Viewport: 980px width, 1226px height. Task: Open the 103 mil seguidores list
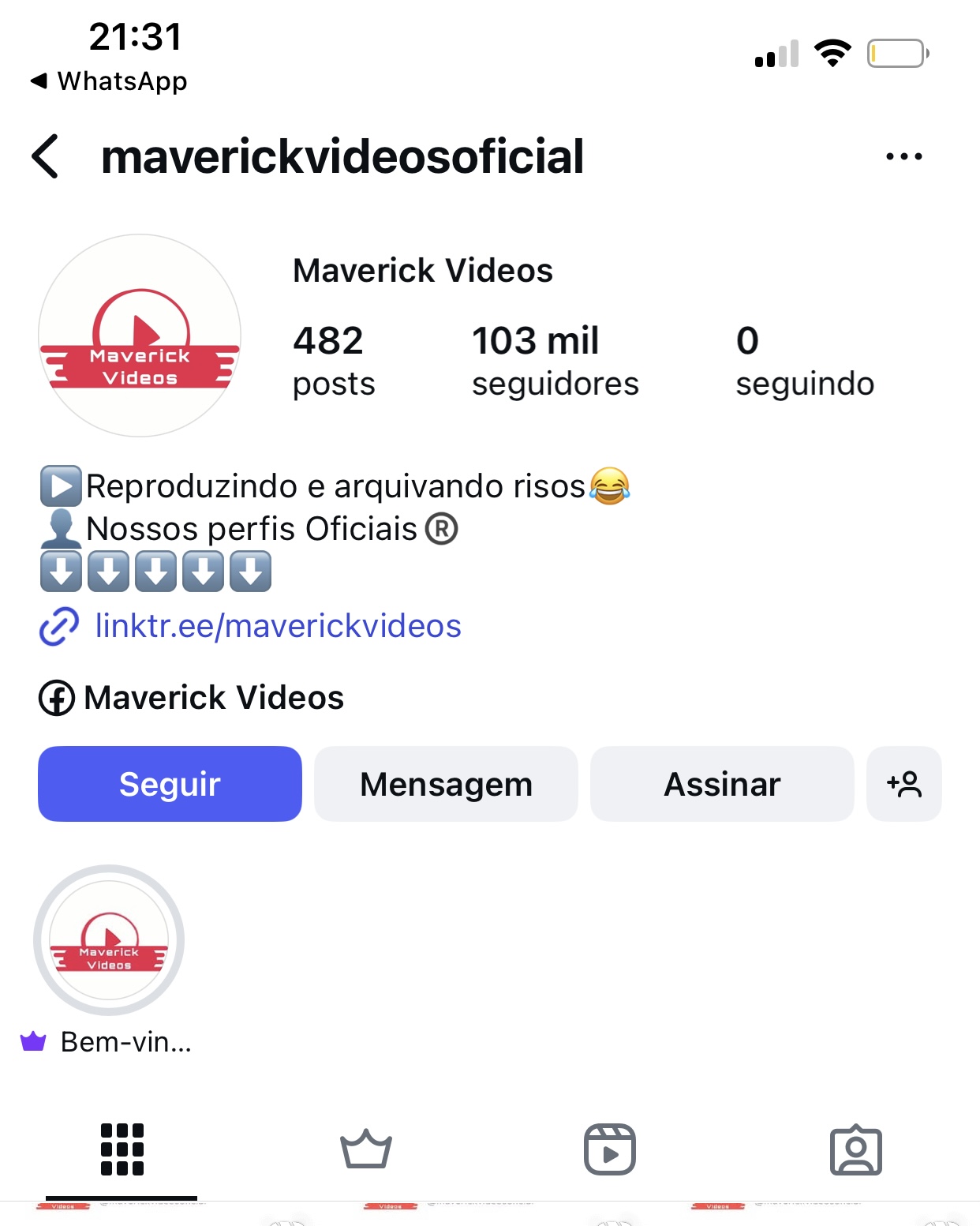coord(555,362)
